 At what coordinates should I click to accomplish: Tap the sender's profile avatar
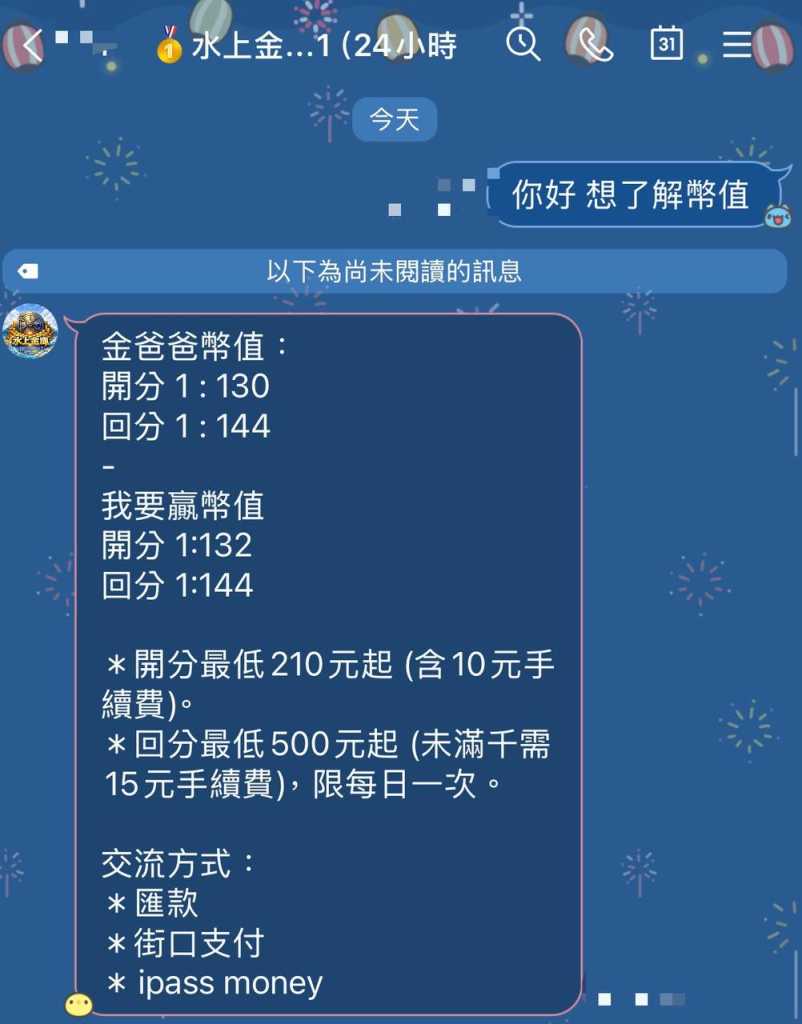coord(30,331)
